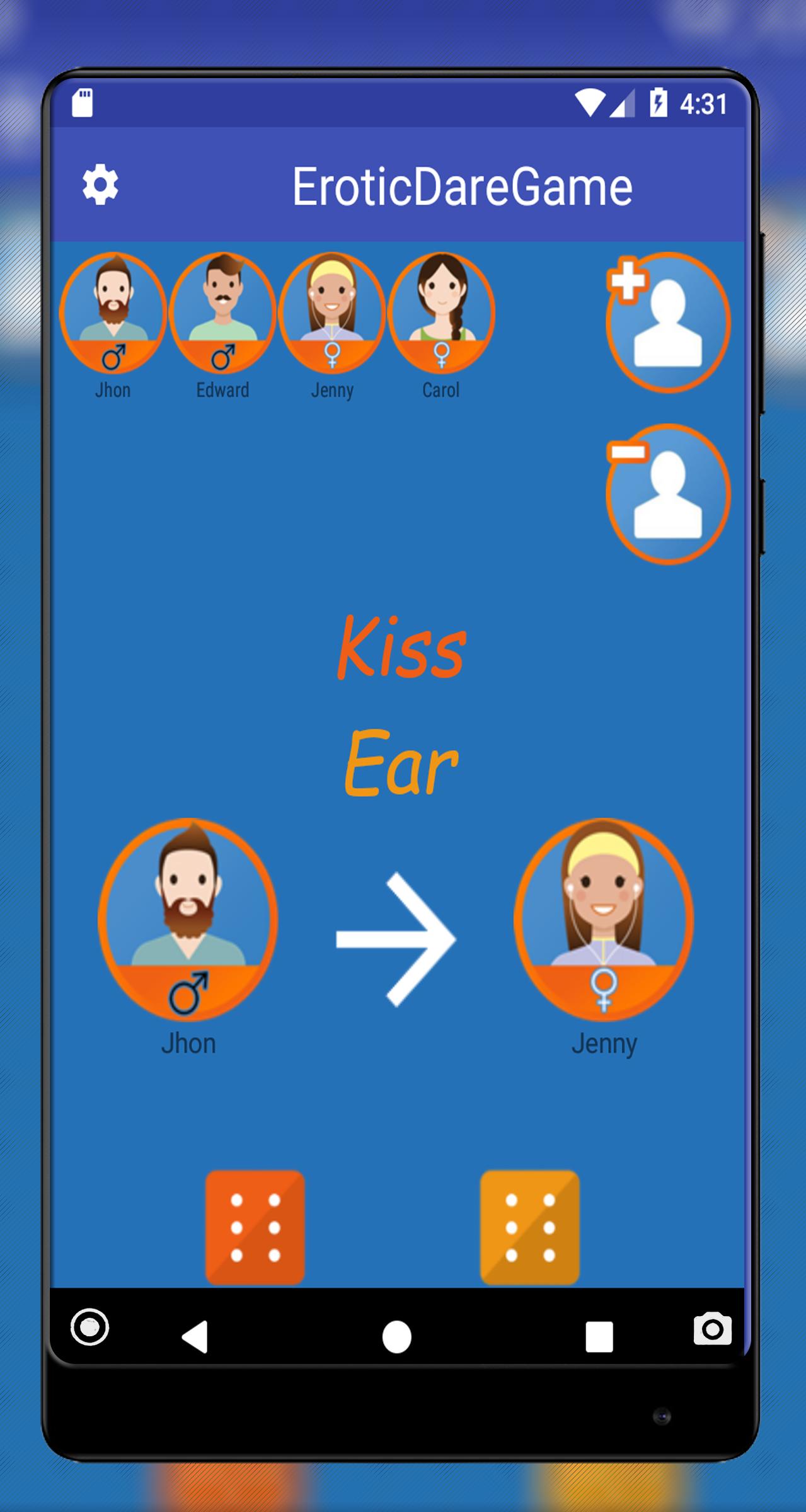
Task: Select Carol's player avatar
Action: coord(441,313)
